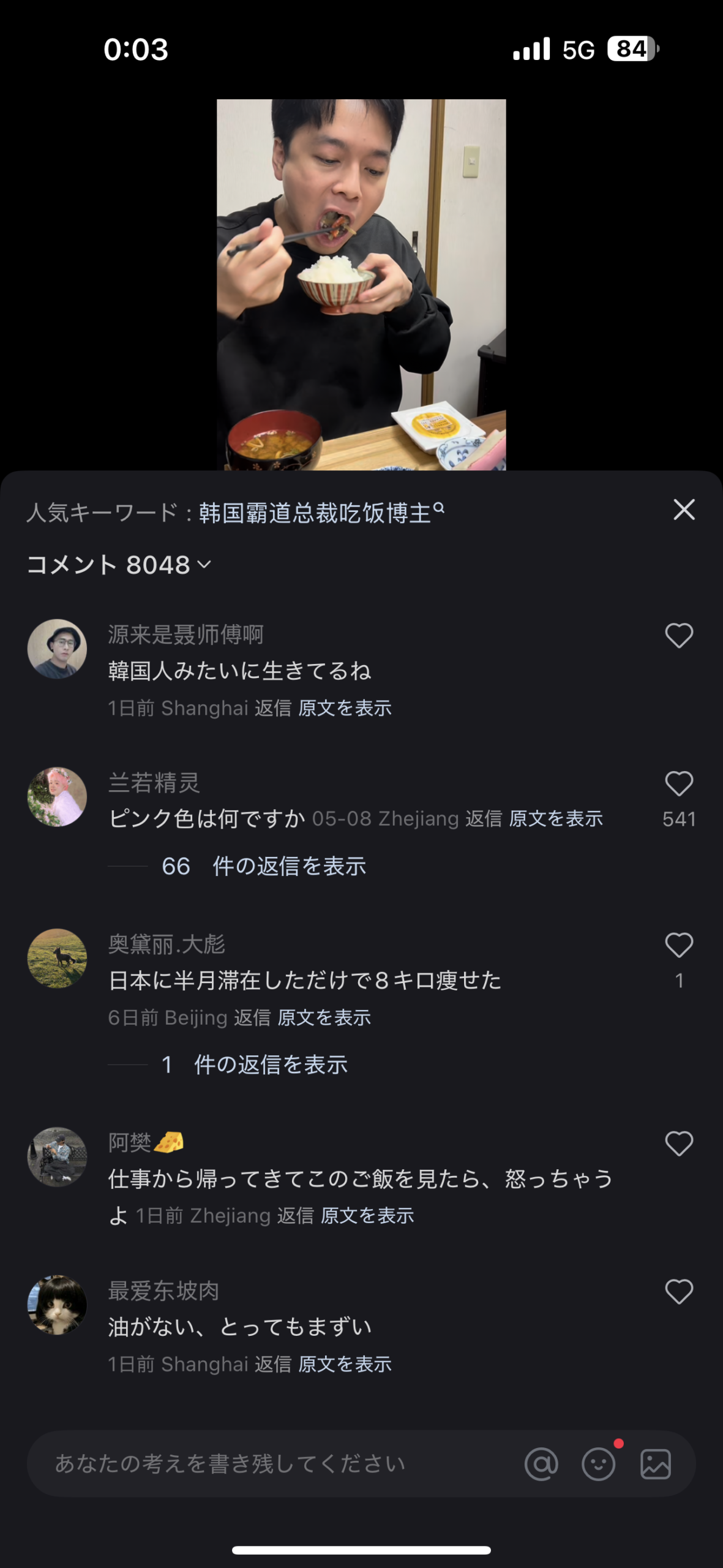Attach an image to the comment
Screen dimensions: 723x1568
(655, 1464)
